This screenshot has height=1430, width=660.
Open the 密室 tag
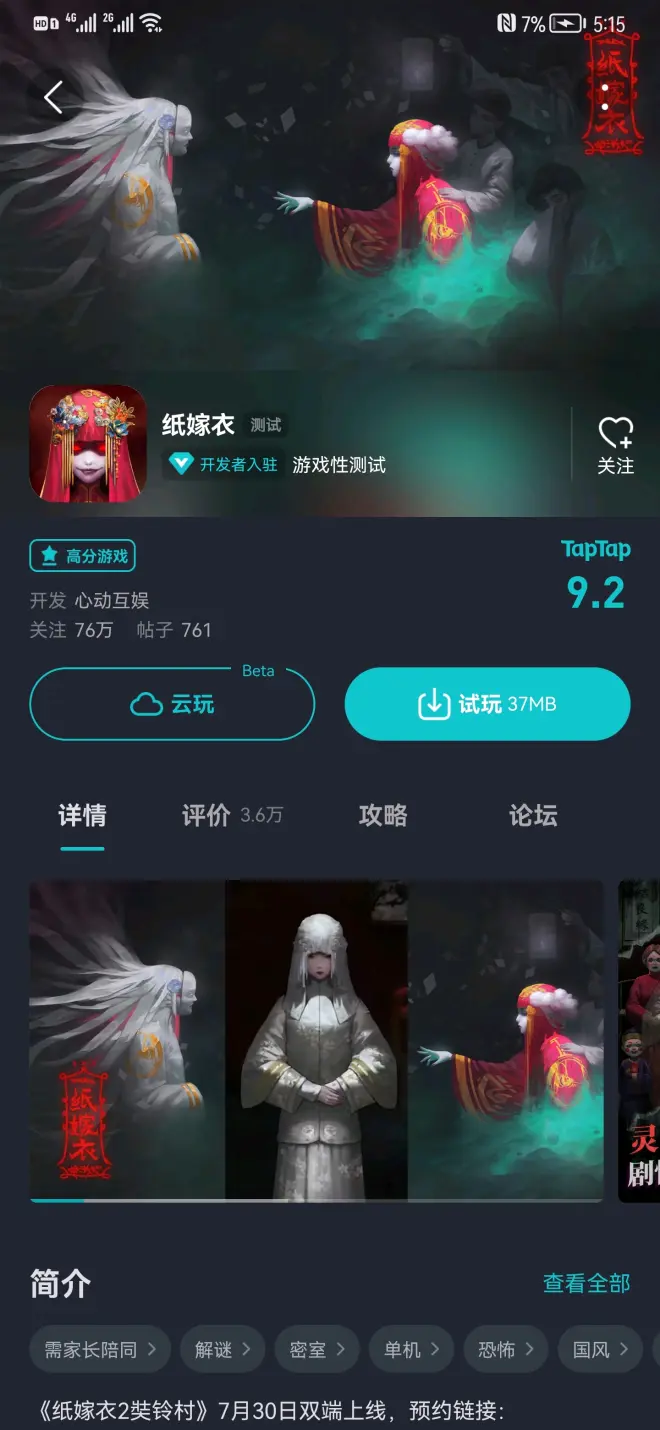point(317,1350)
